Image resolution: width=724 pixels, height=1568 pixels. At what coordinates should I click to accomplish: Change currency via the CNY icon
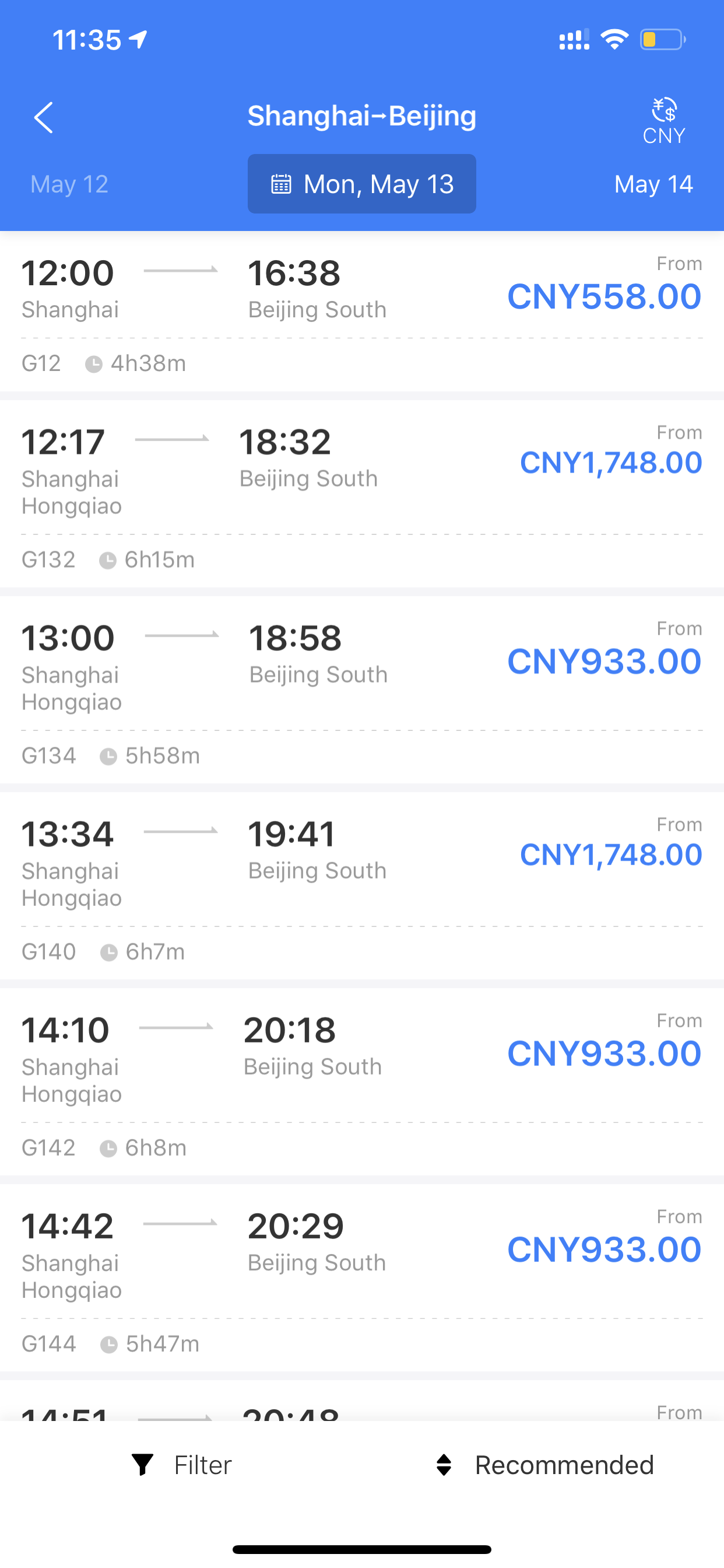tap(664, 121)
